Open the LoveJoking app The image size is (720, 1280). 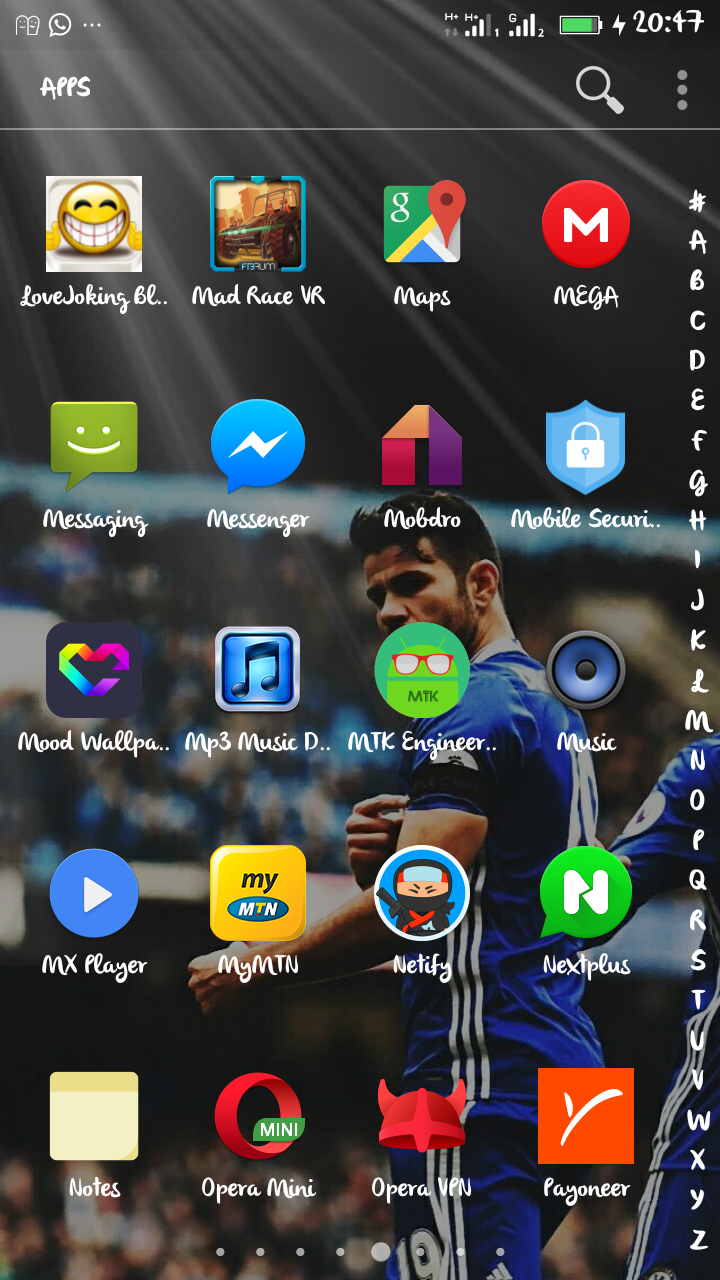[94, 224]
